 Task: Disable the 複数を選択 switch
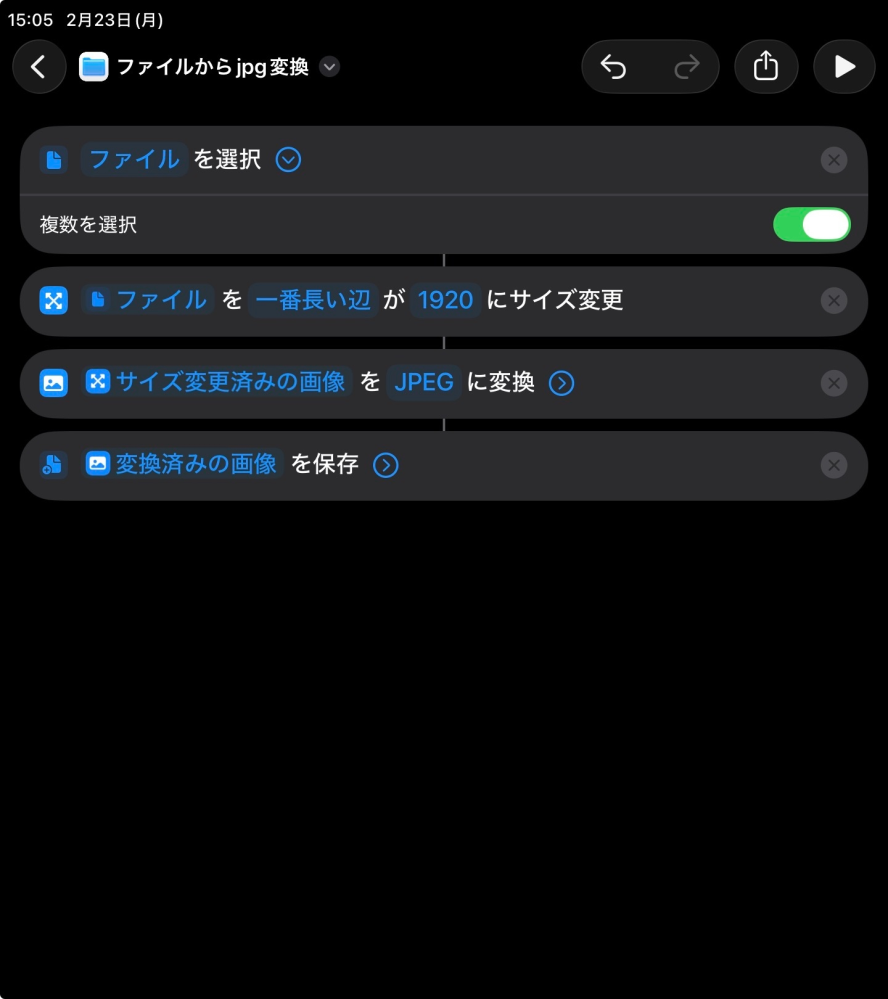tap(812, 224)
